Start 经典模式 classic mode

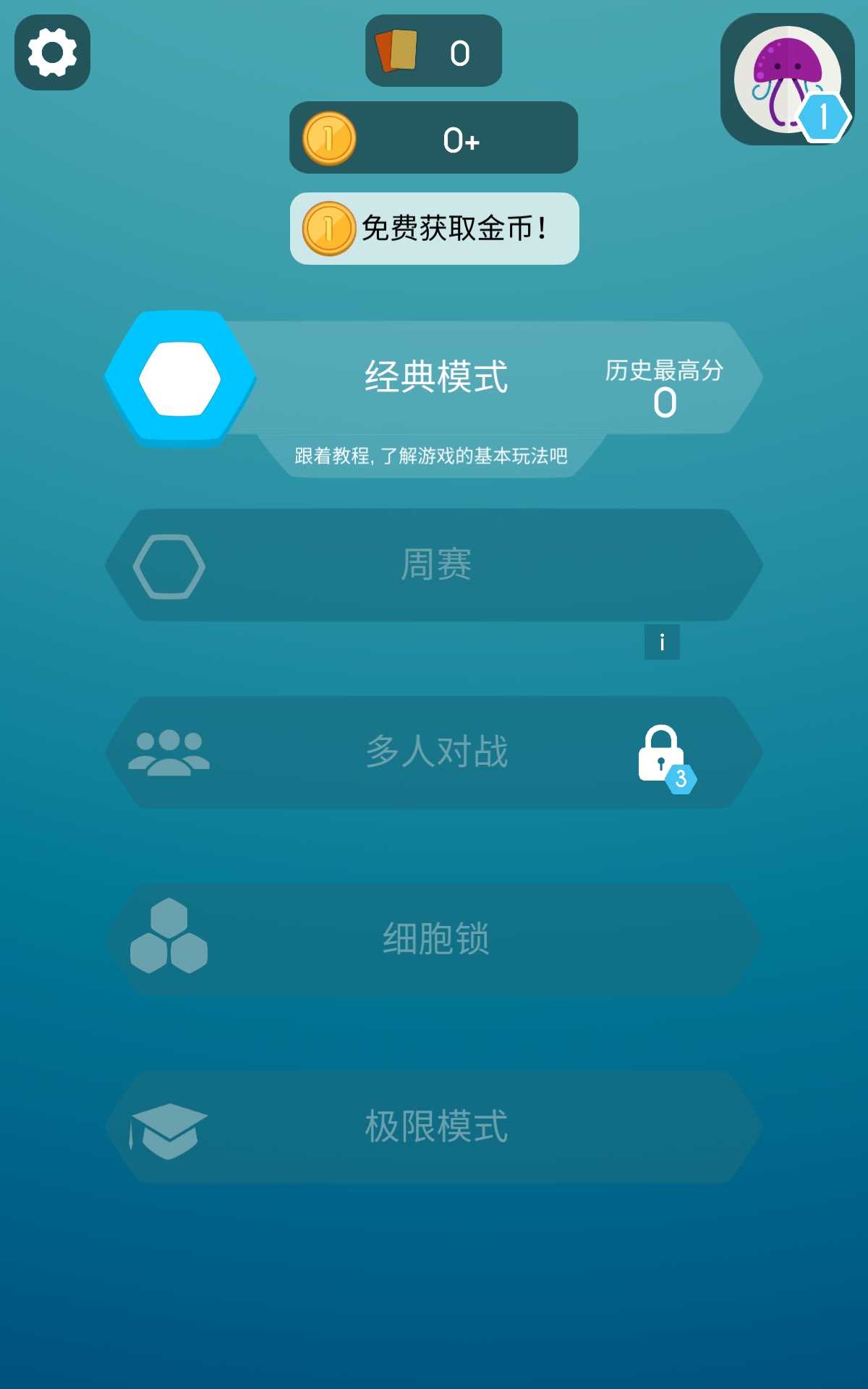(x=435, y=378)
